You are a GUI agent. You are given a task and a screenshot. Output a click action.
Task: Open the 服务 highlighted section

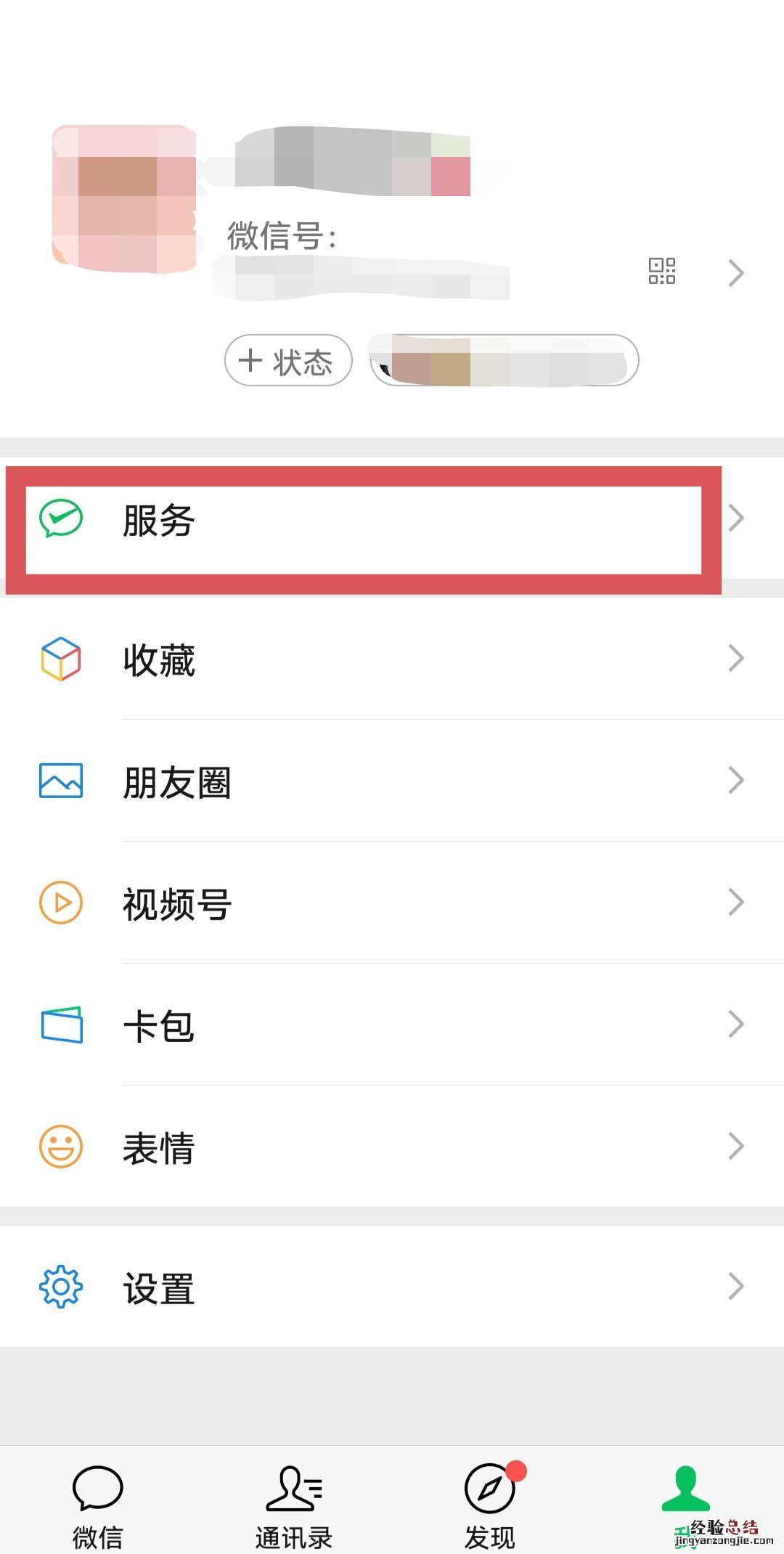363,517
